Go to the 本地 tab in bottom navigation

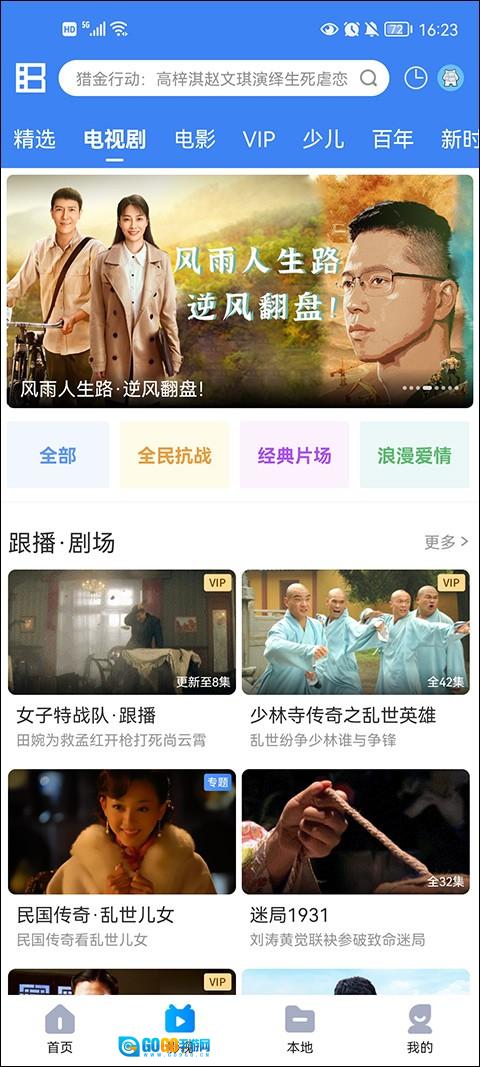300,1030
